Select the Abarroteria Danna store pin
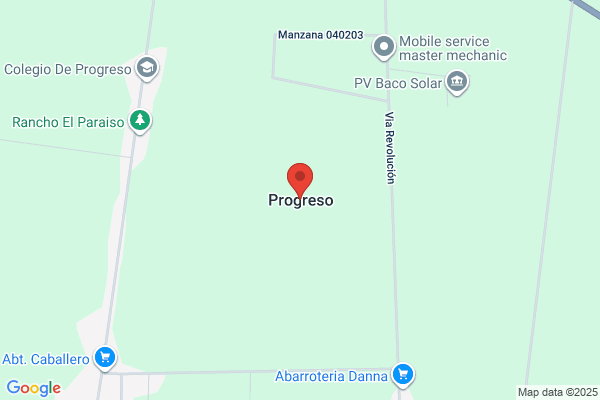The width and height of the screenshot is (600, 400). tap(403, 375)
